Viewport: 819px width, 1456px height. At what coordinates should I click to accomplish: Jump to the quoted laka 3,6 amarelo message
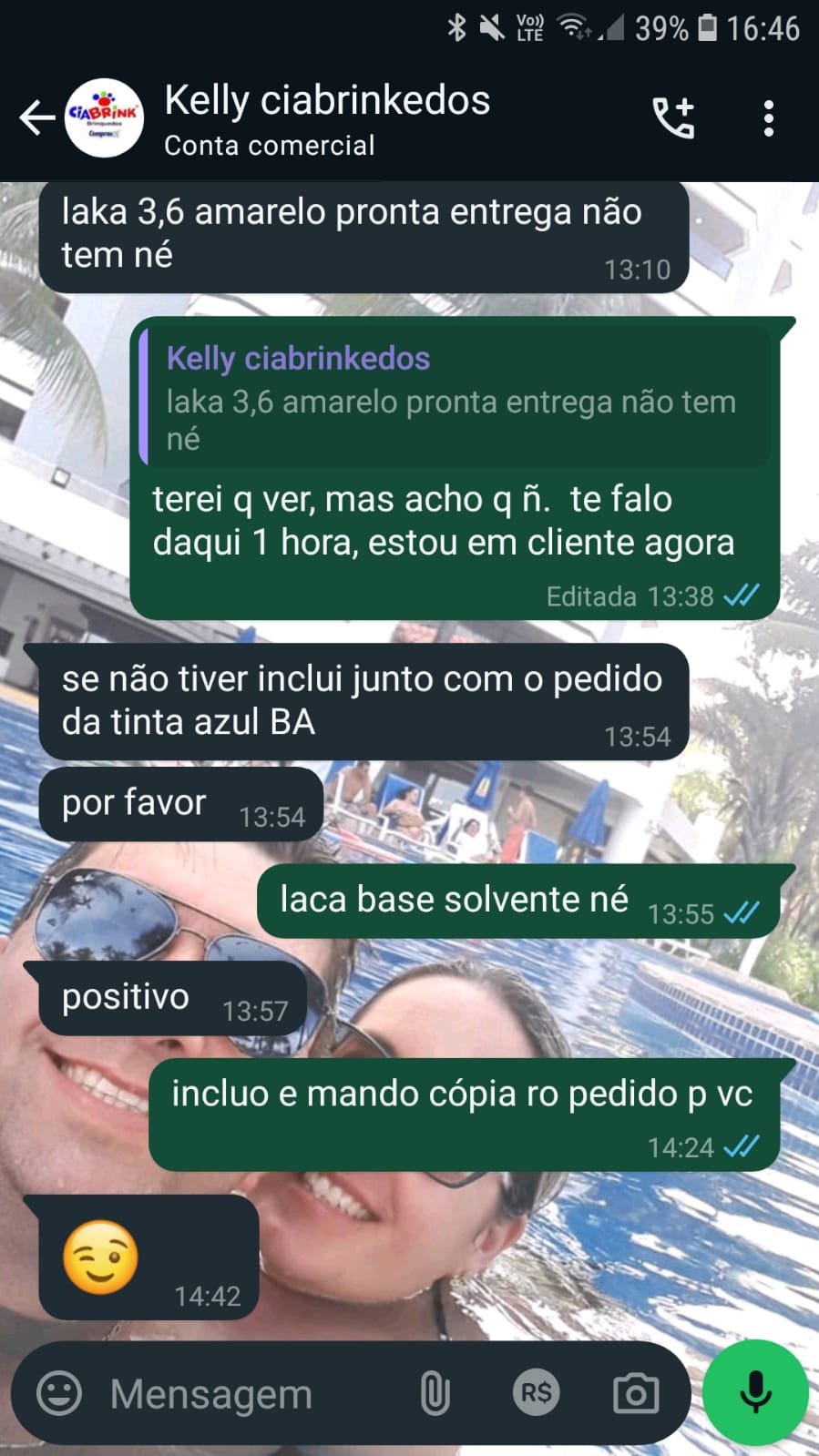[x=454, y=398]
